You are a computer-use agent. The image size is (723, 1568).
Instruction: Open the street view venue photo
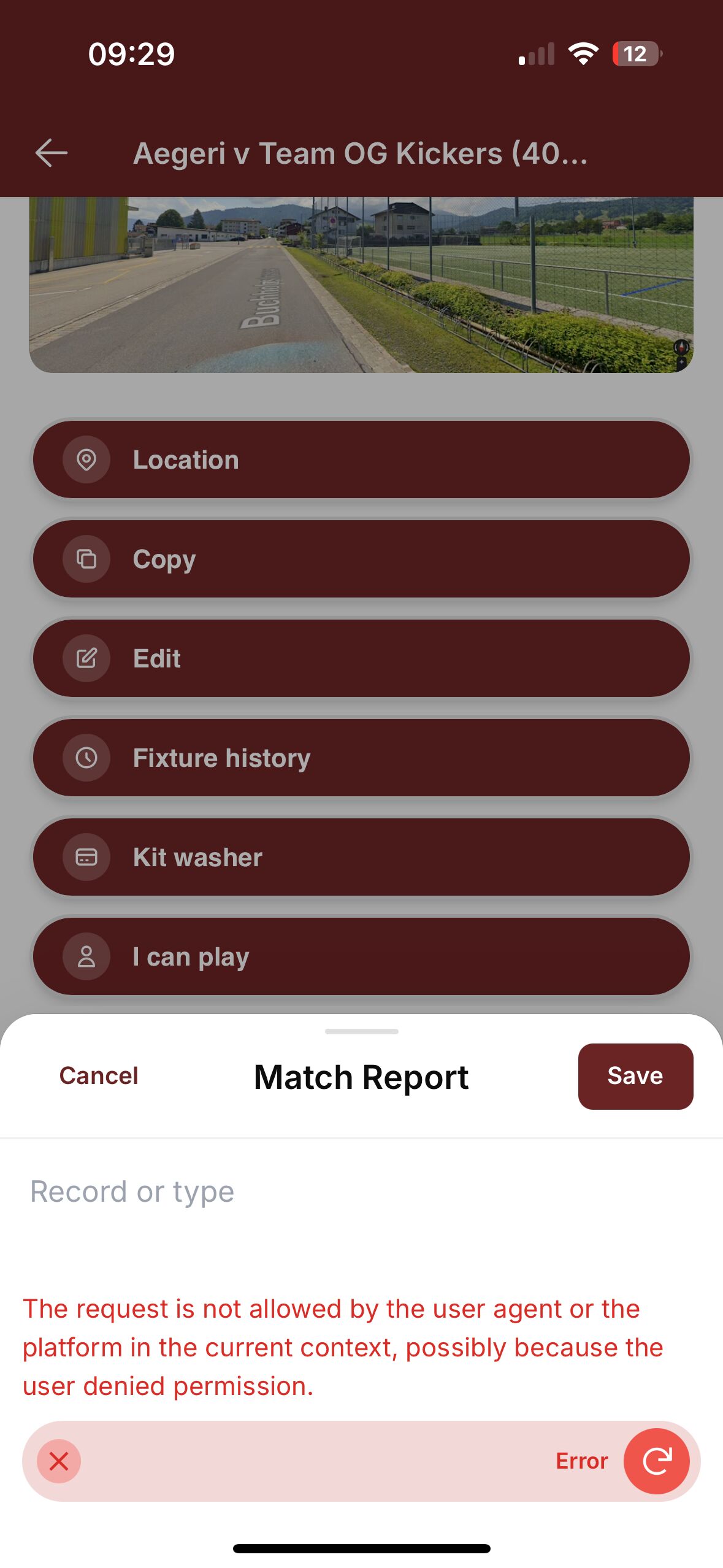(x=361, y=285)
